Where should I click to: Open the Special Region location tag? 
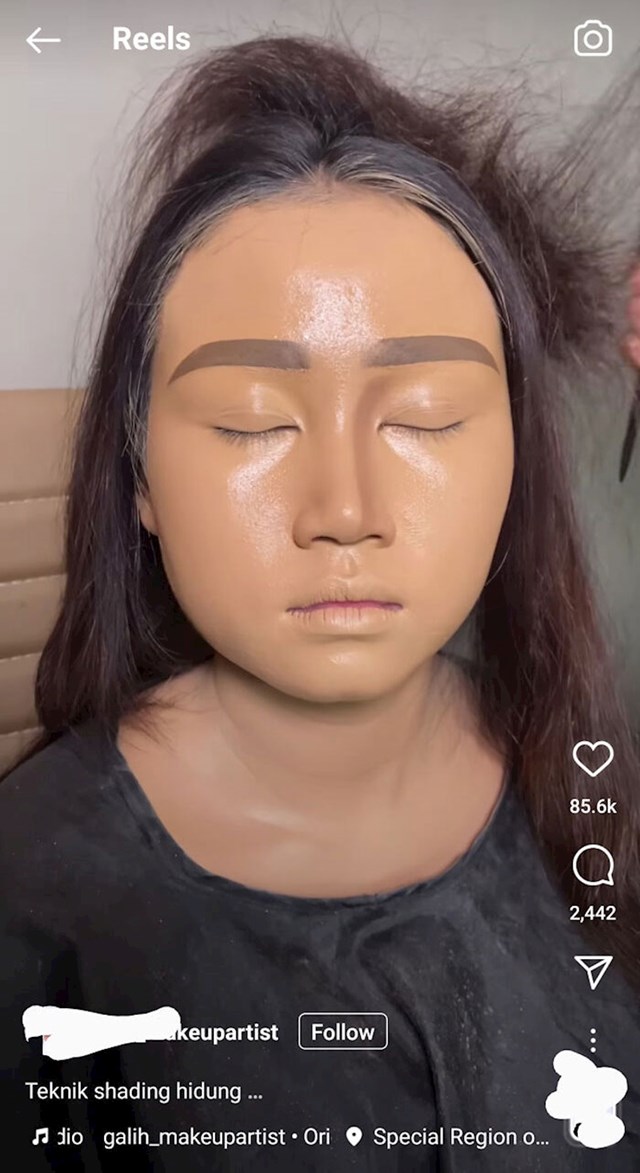pyautogui.click(x=460, y=1137)
